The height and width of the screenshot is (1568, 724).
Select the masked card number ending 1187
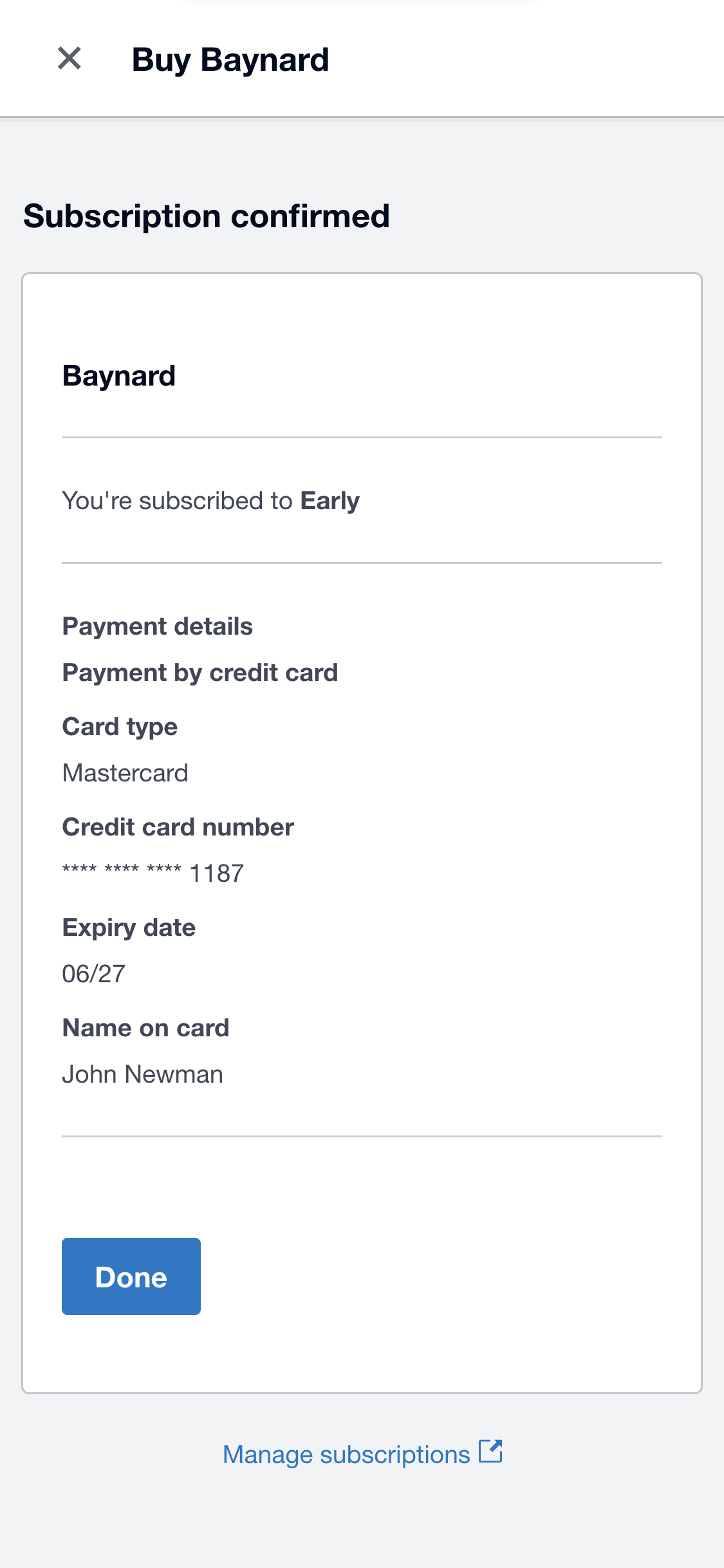click(153, 873)
